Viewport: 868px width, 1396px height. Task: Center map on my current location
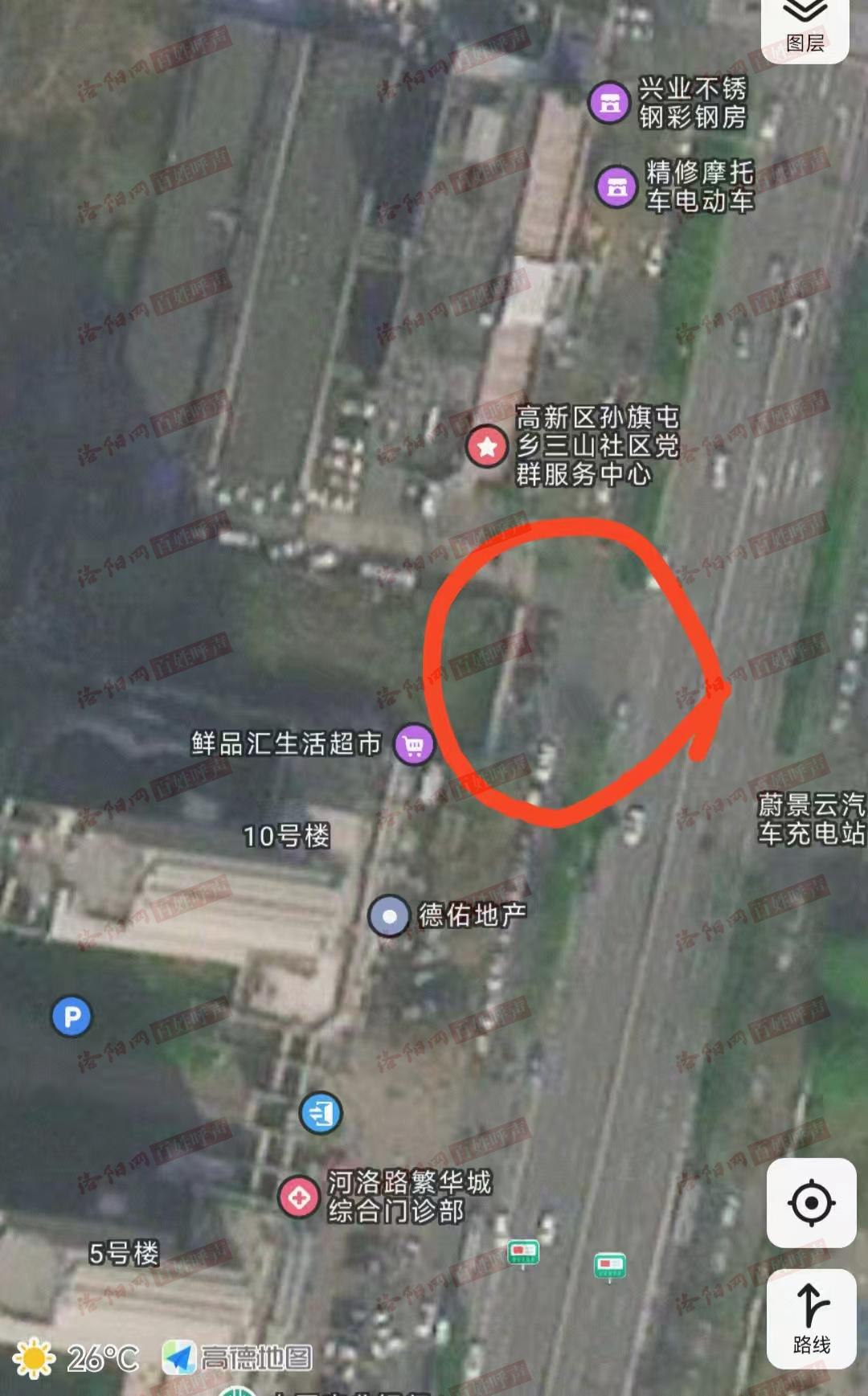[x=811, y=1202]
